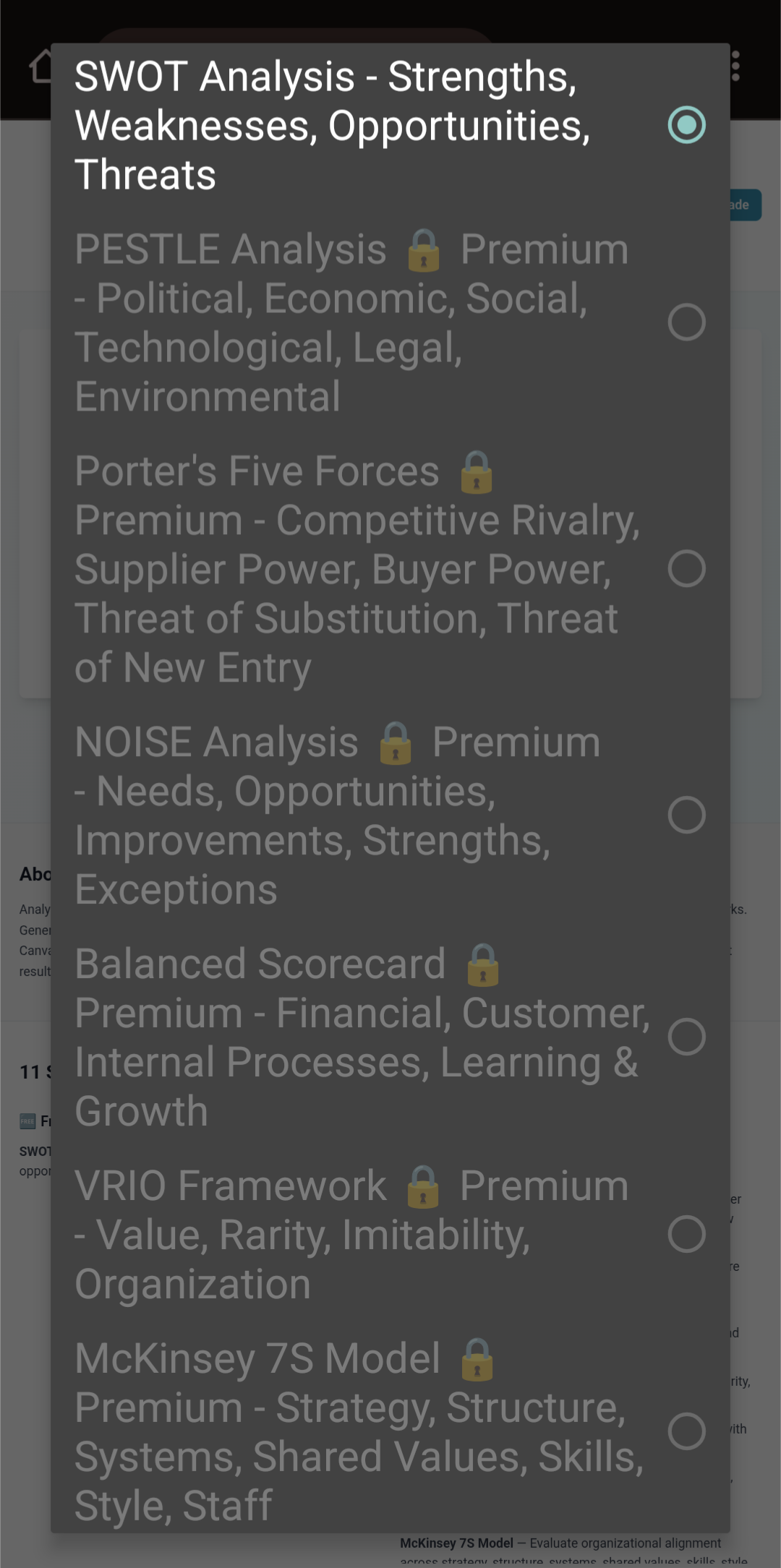Choose the NOISE Analysis radio option
The image size is (781, 1568).
pyautogui.click(x=686, y=815)
